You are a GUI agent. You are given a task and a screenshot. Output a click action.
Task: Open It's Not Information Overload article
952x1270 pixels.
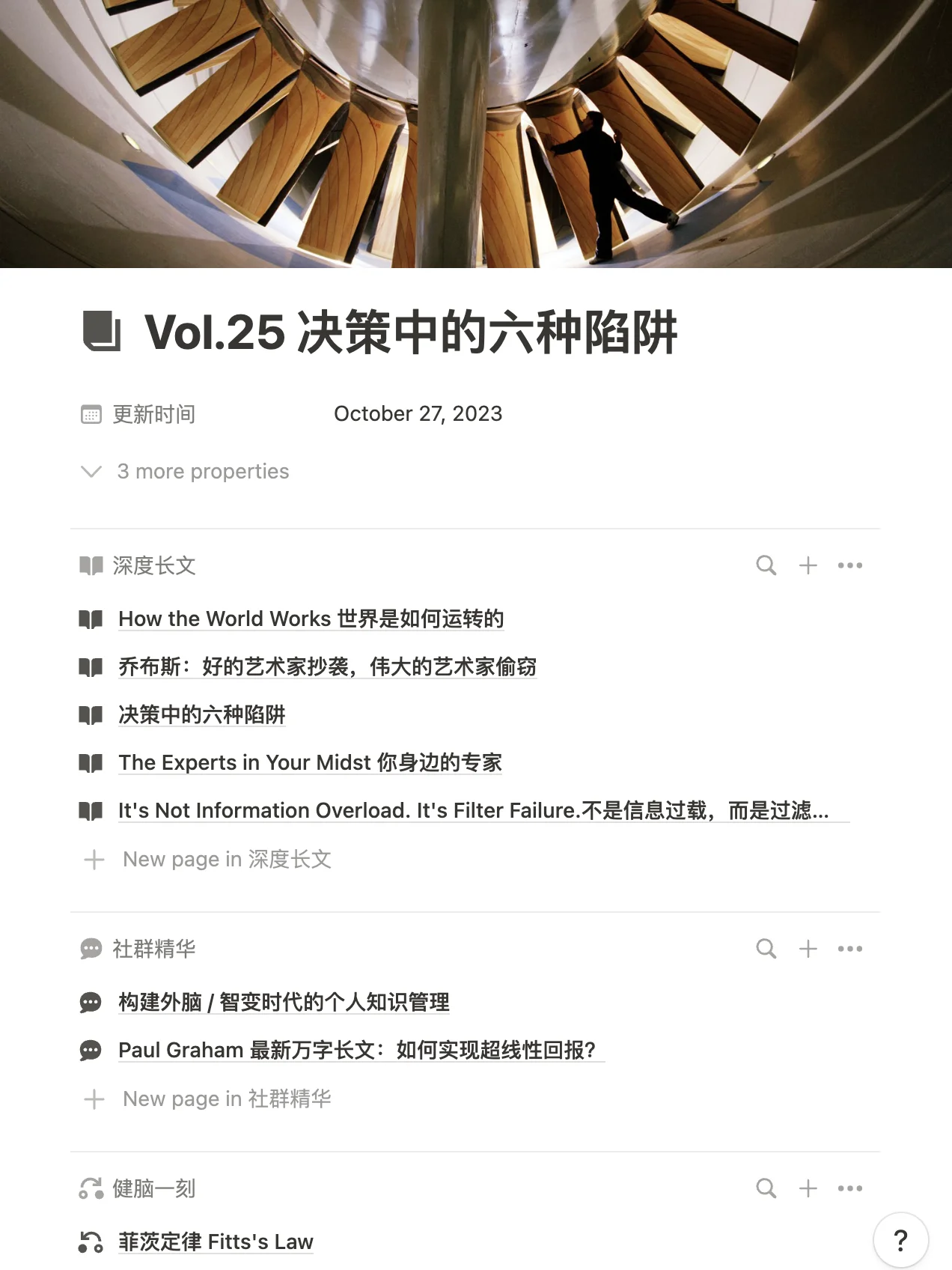pyautogui.click(x=473, y=811)
